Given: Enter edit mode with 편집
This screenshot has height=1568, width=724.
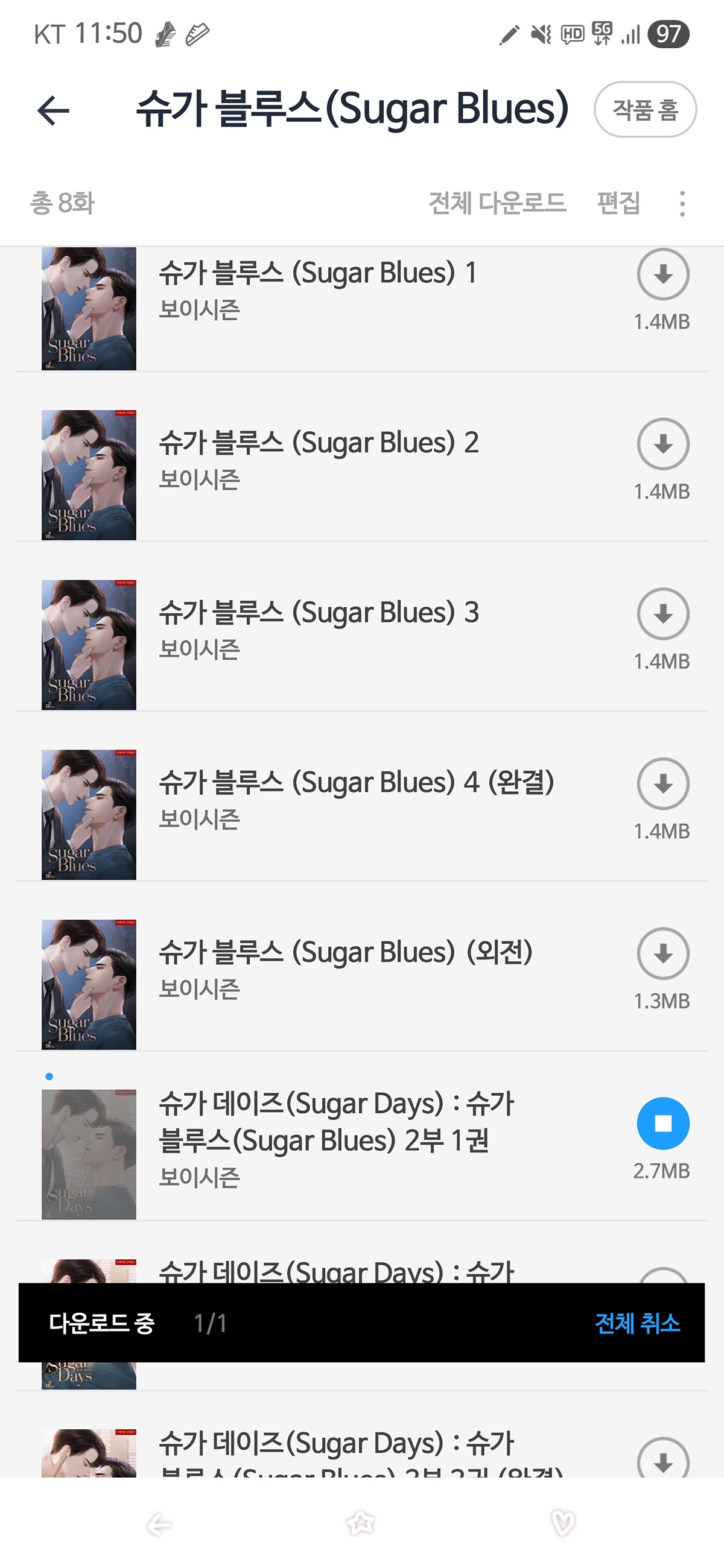Looking at the screenshot, I should (x=618, y=203).
